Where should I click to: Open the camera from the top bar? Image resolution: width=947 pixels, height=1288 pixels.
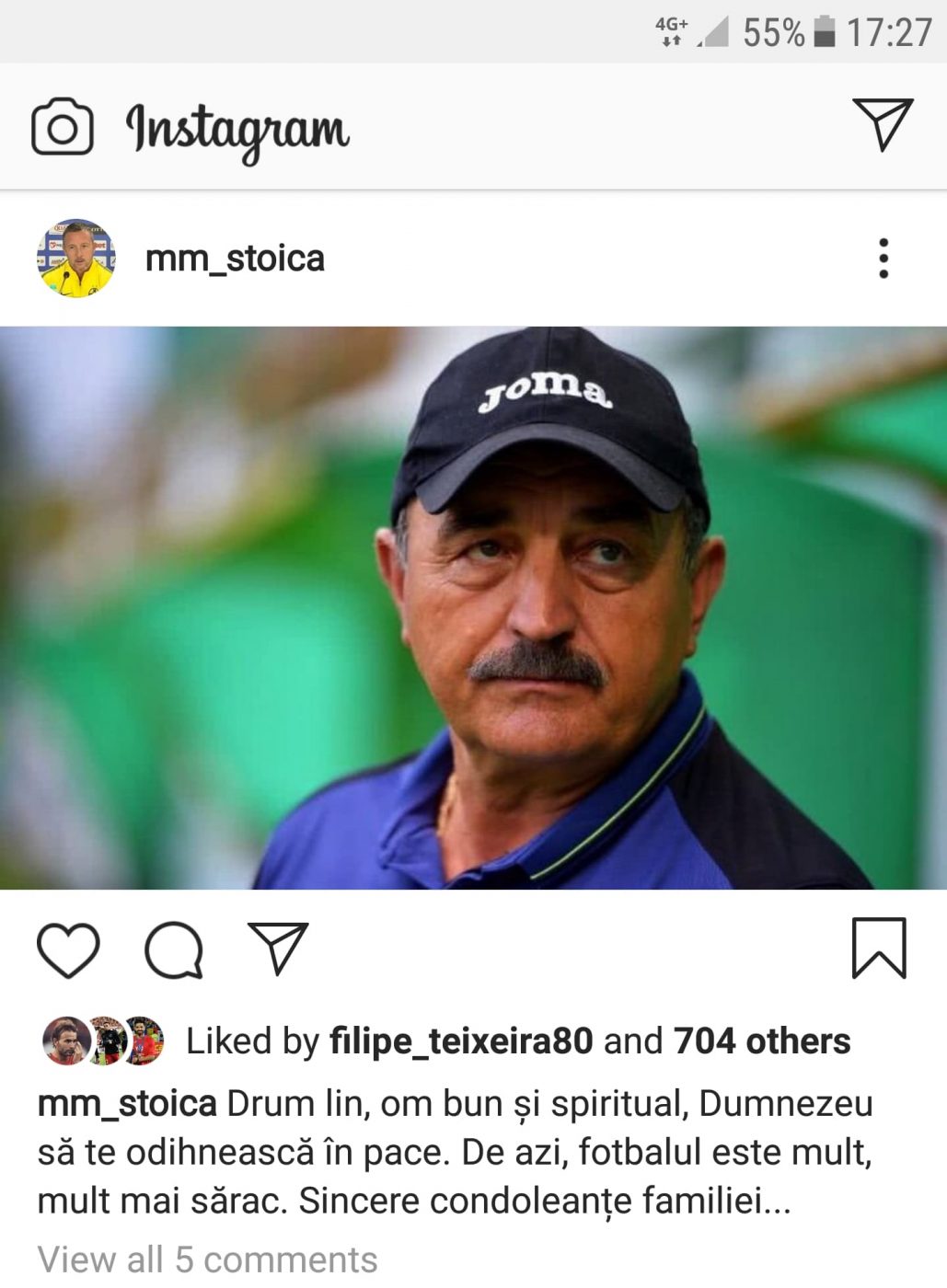(62, 127)
